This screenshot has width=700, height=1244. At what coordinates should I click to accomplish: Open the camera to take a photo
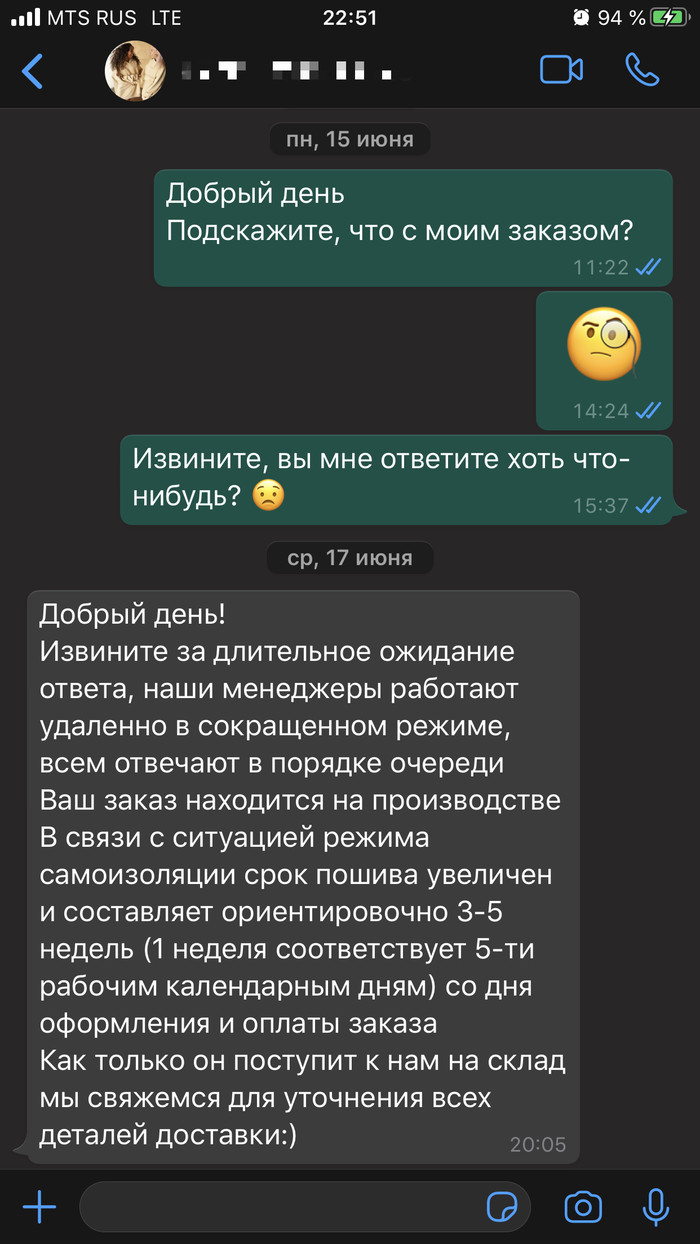click(x=583, y=1207)
